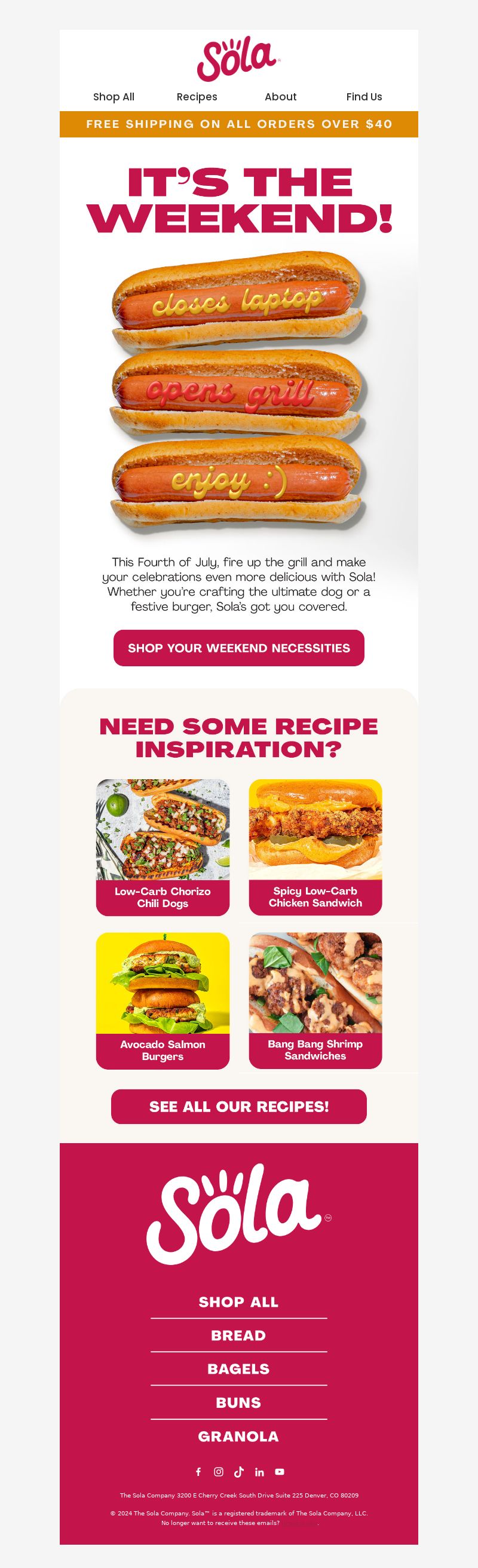478x1568 pixels.
Task: View the Spicy Low-Carb Chicken Sandwich recipe
Action: click(315, 847)
